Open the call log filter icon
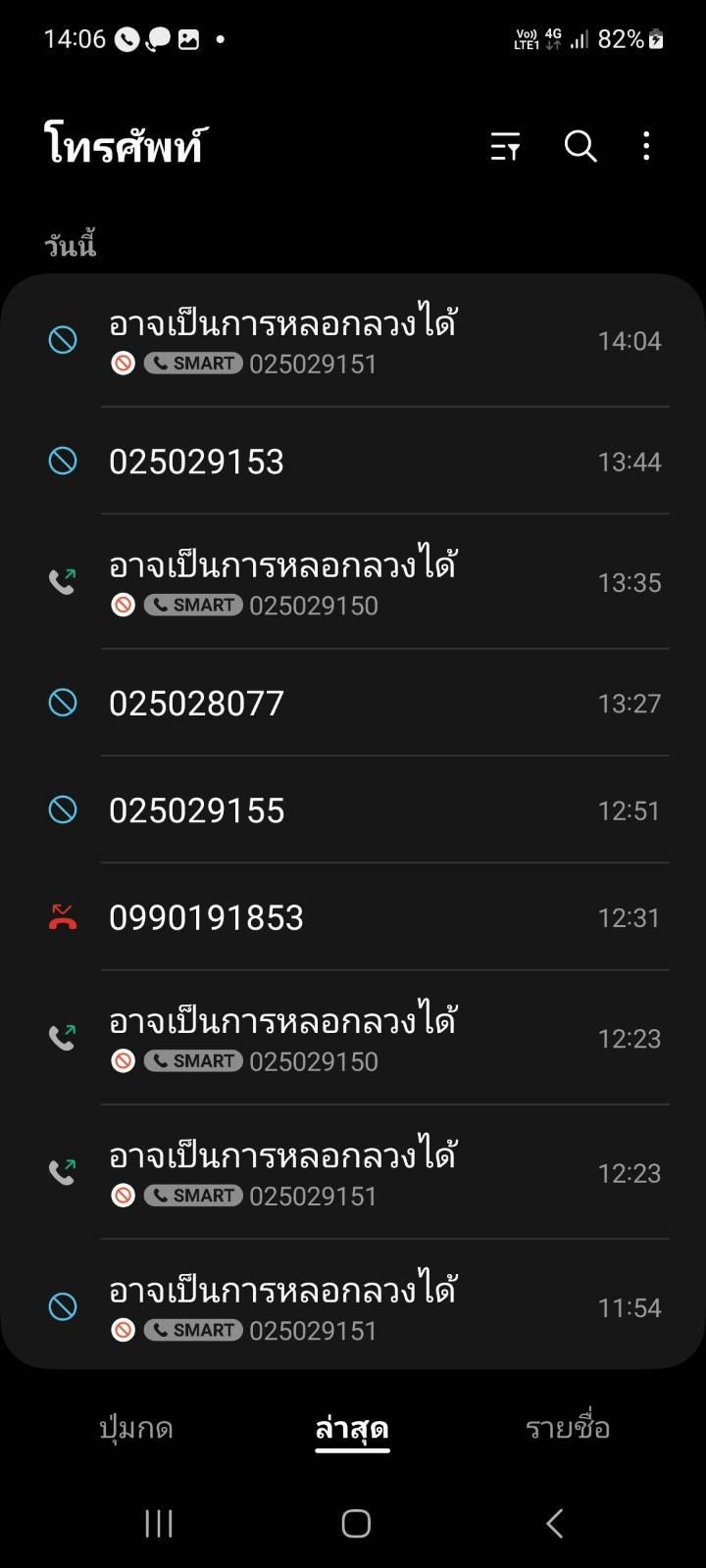Viewport: 706px width, 1568px height. 505,147
